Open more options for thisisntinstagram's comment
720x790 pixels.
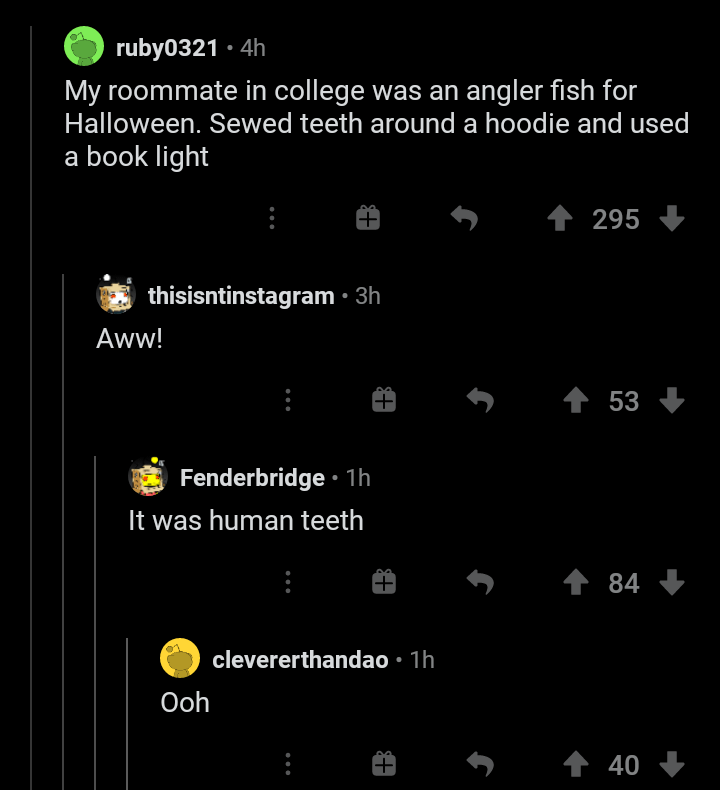tap(288, 401)
